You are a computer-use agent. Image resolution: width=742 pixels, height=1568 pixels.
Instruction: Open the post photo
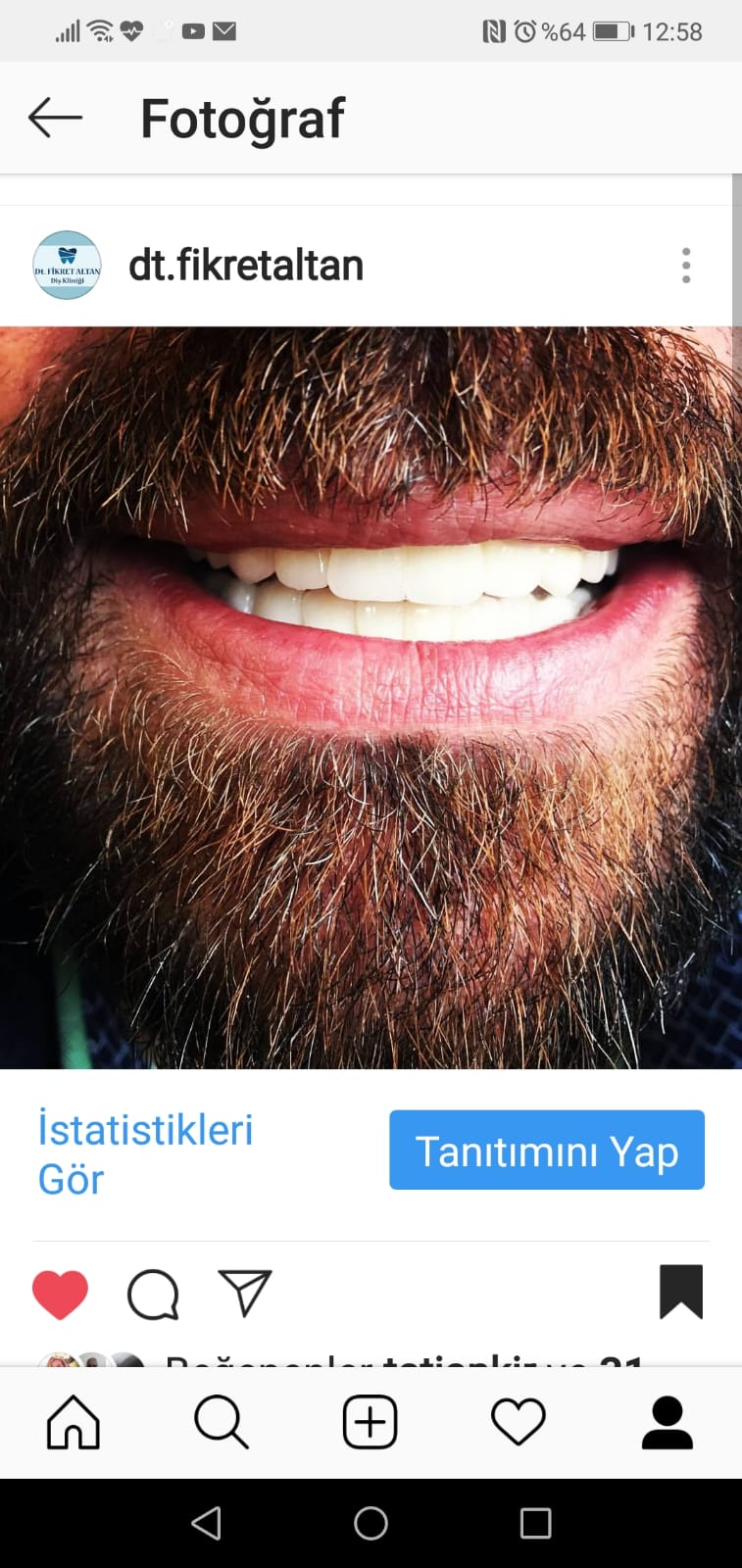371,697
